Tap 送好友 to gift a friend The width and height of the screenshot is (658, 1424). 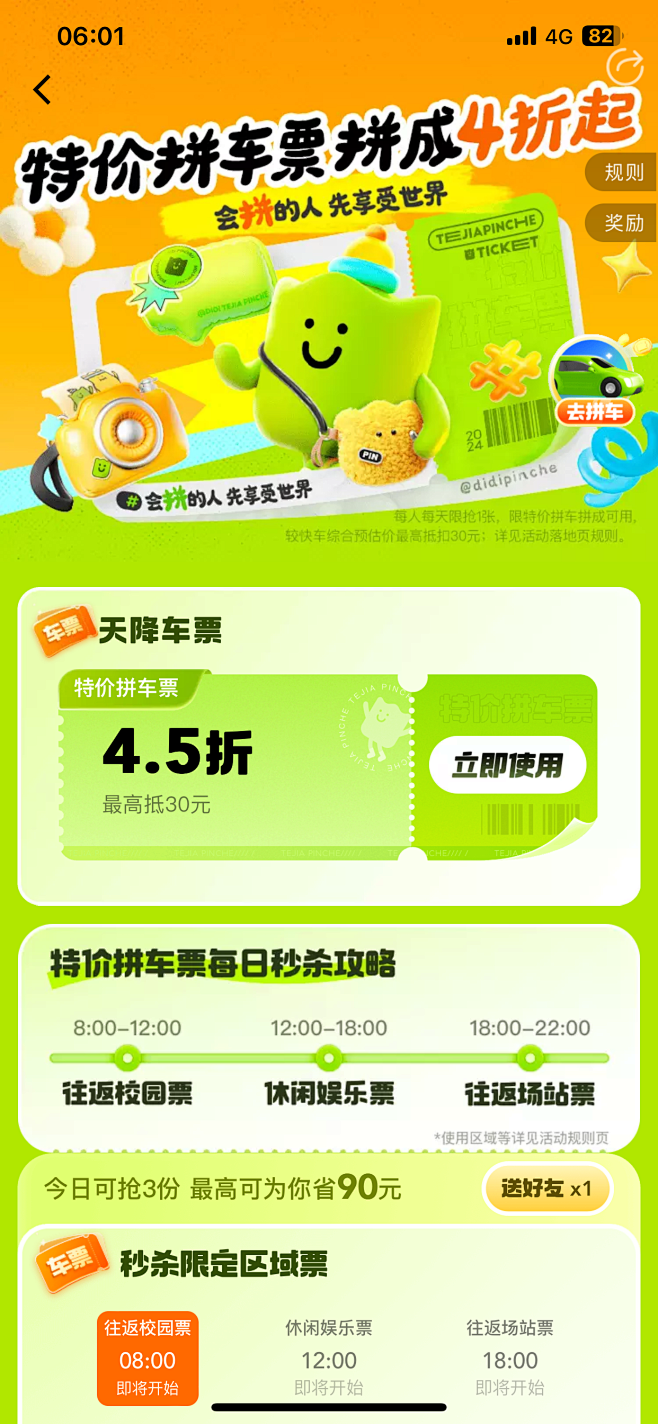point(546,1189)
